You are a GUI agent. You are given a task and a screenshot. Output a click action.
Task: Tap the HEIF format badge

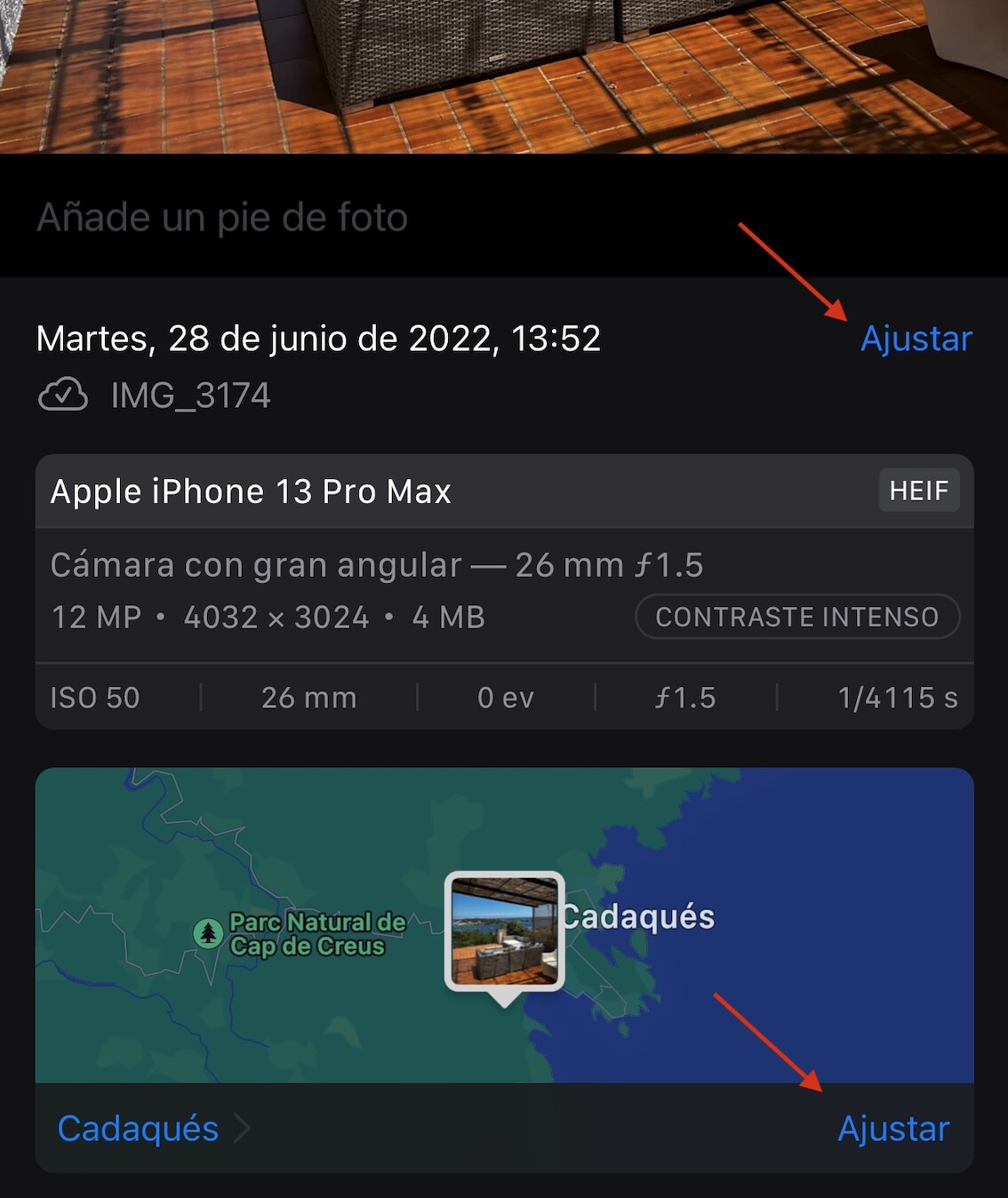(919, 490)
